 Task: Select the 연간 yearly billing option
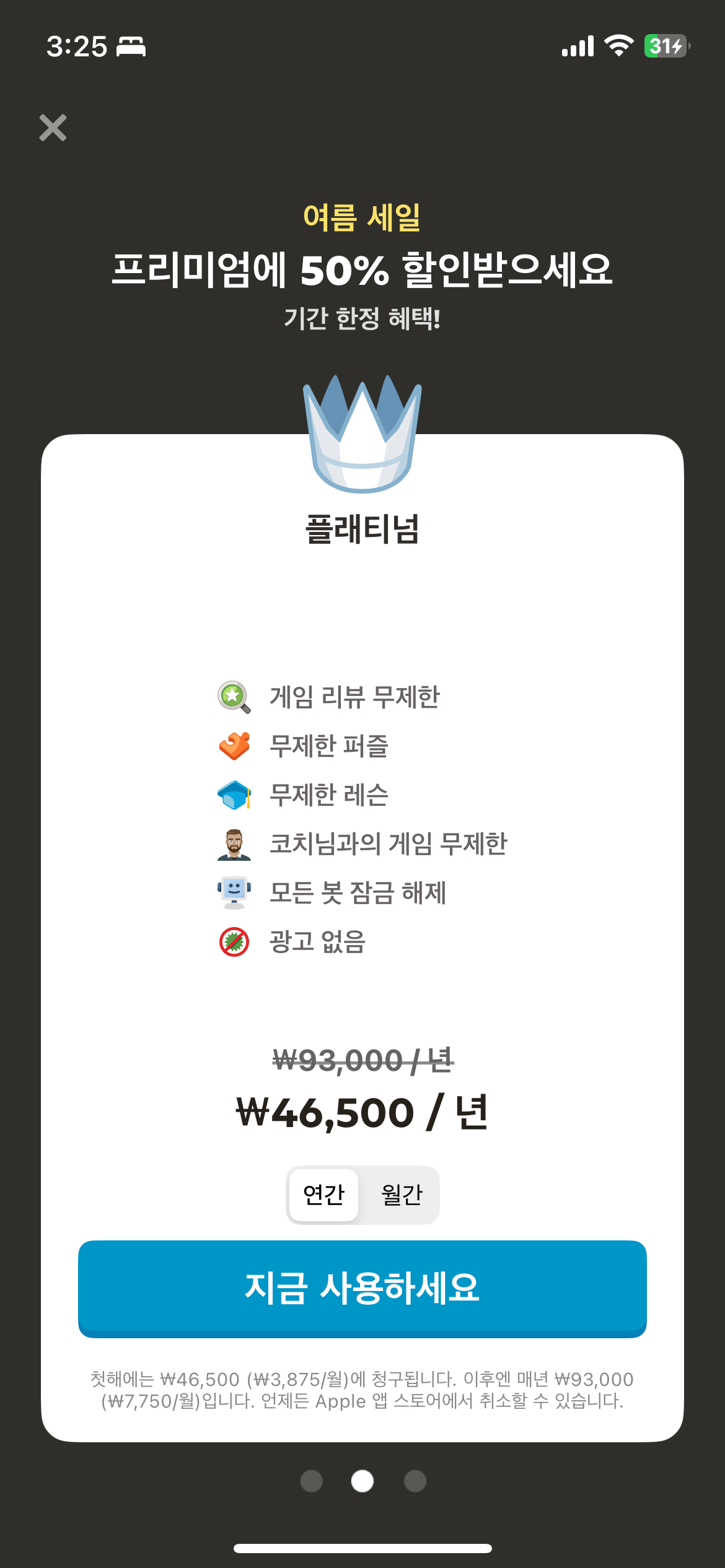point(323,1195)
